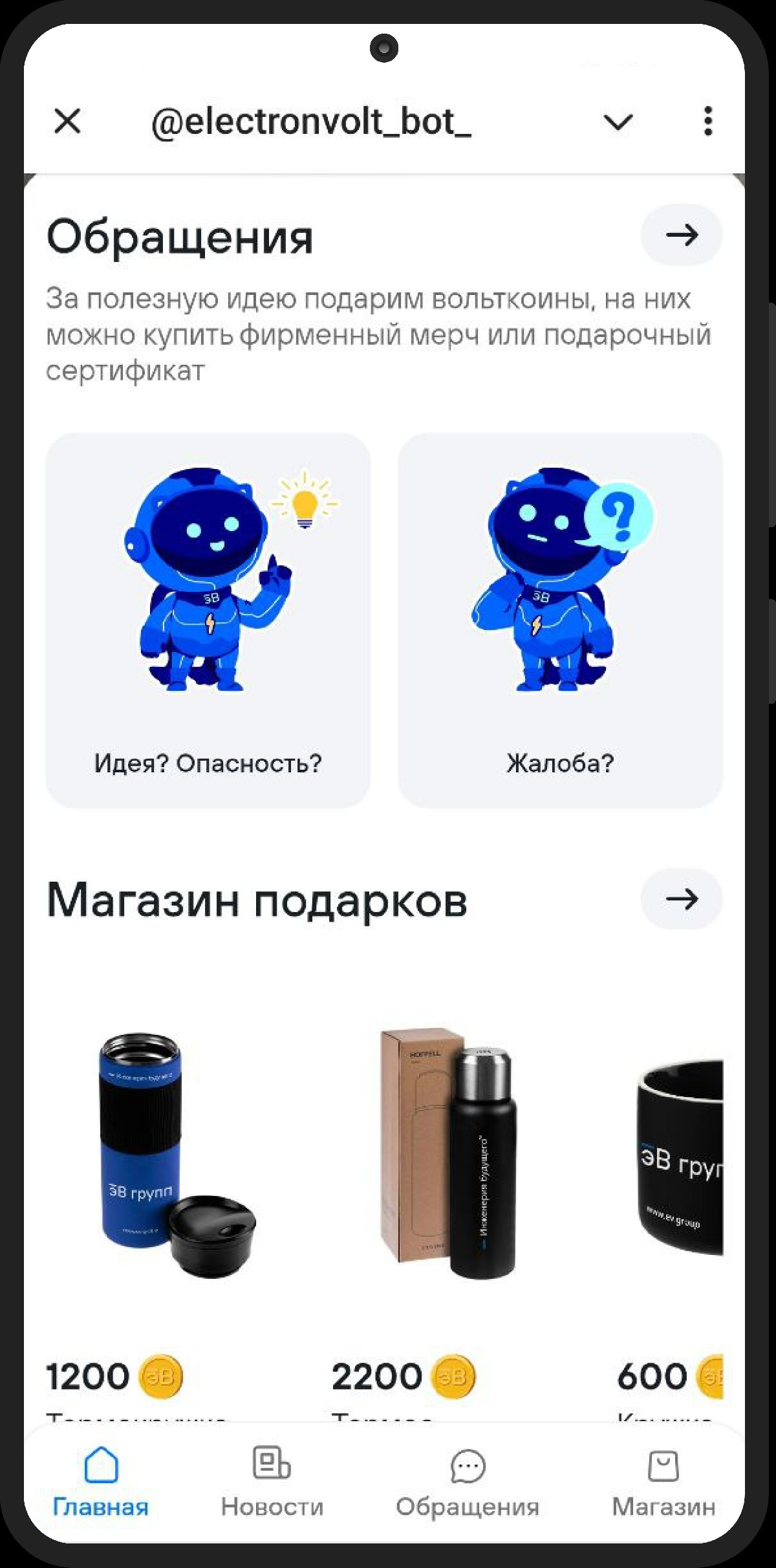Image resolution: width=776 pixels, height=1568 pixels.
Task: View the blue thermo mug for 1200
Action: pos(175,1158)
